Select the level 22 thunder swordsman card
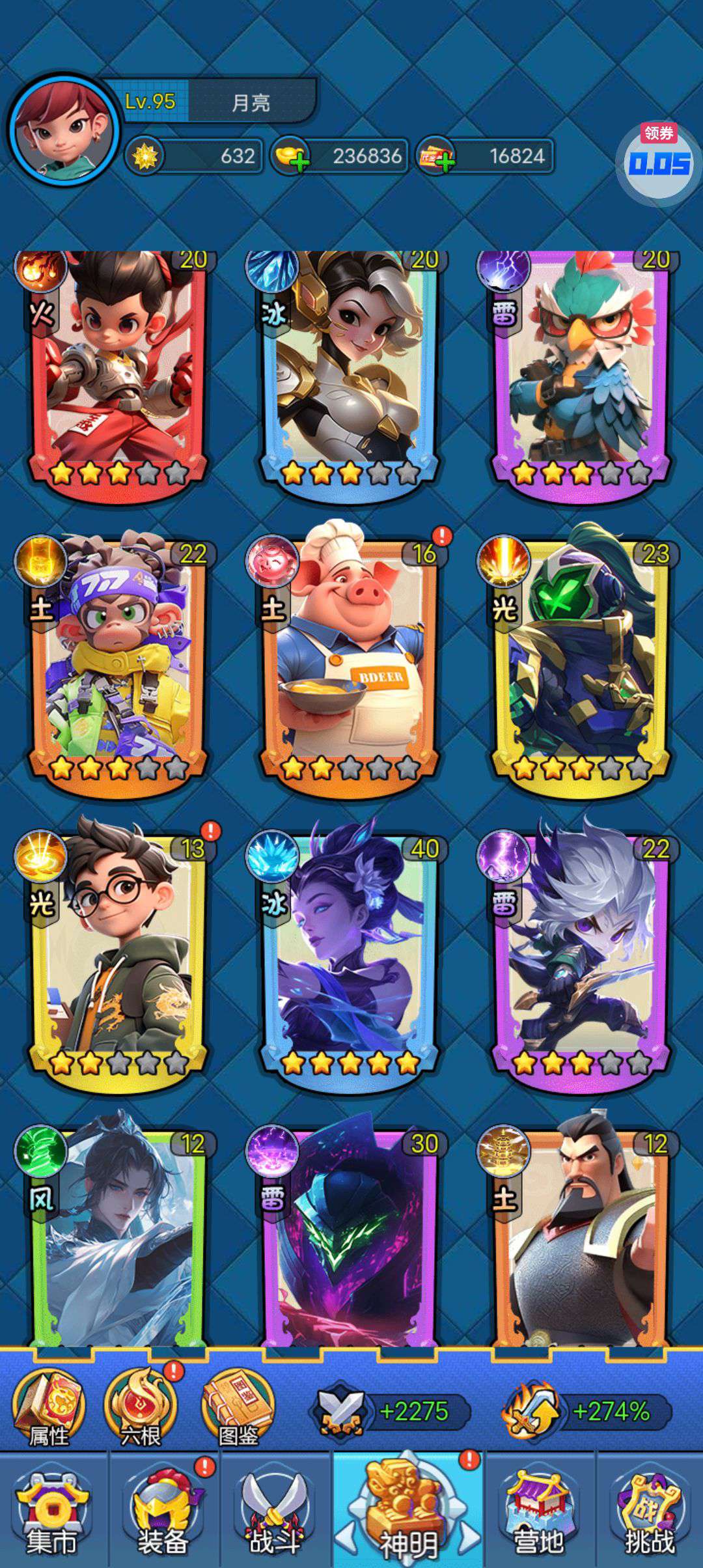Screen dimensions: 703x1568 click(581, 951)
